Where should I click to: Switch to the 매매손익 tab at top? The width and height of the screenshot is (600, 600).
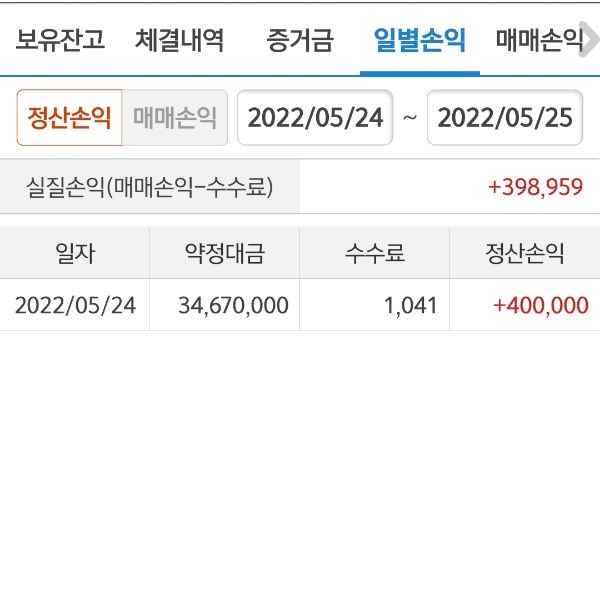point(536,41)
